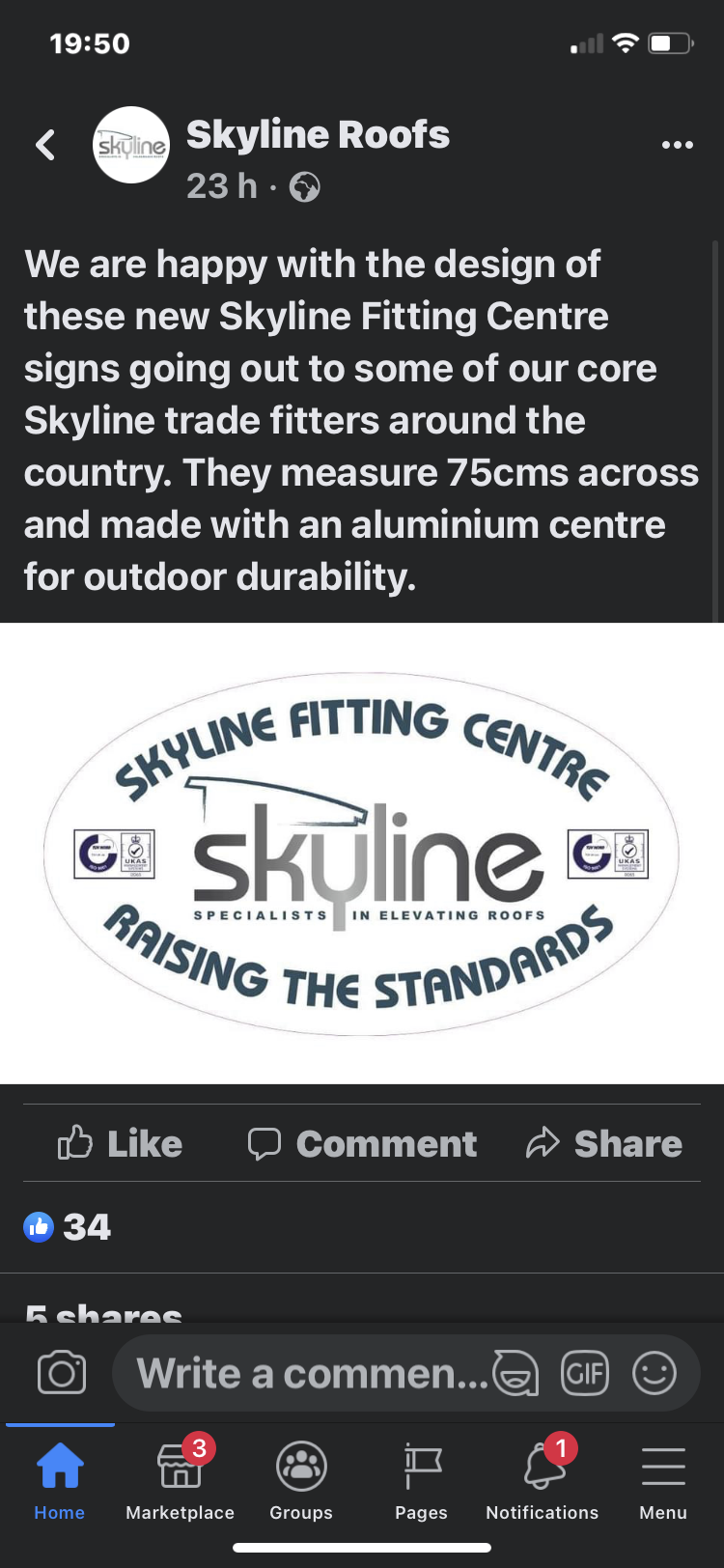Open the Skyline Roofs page name

(x=318, y=134)
